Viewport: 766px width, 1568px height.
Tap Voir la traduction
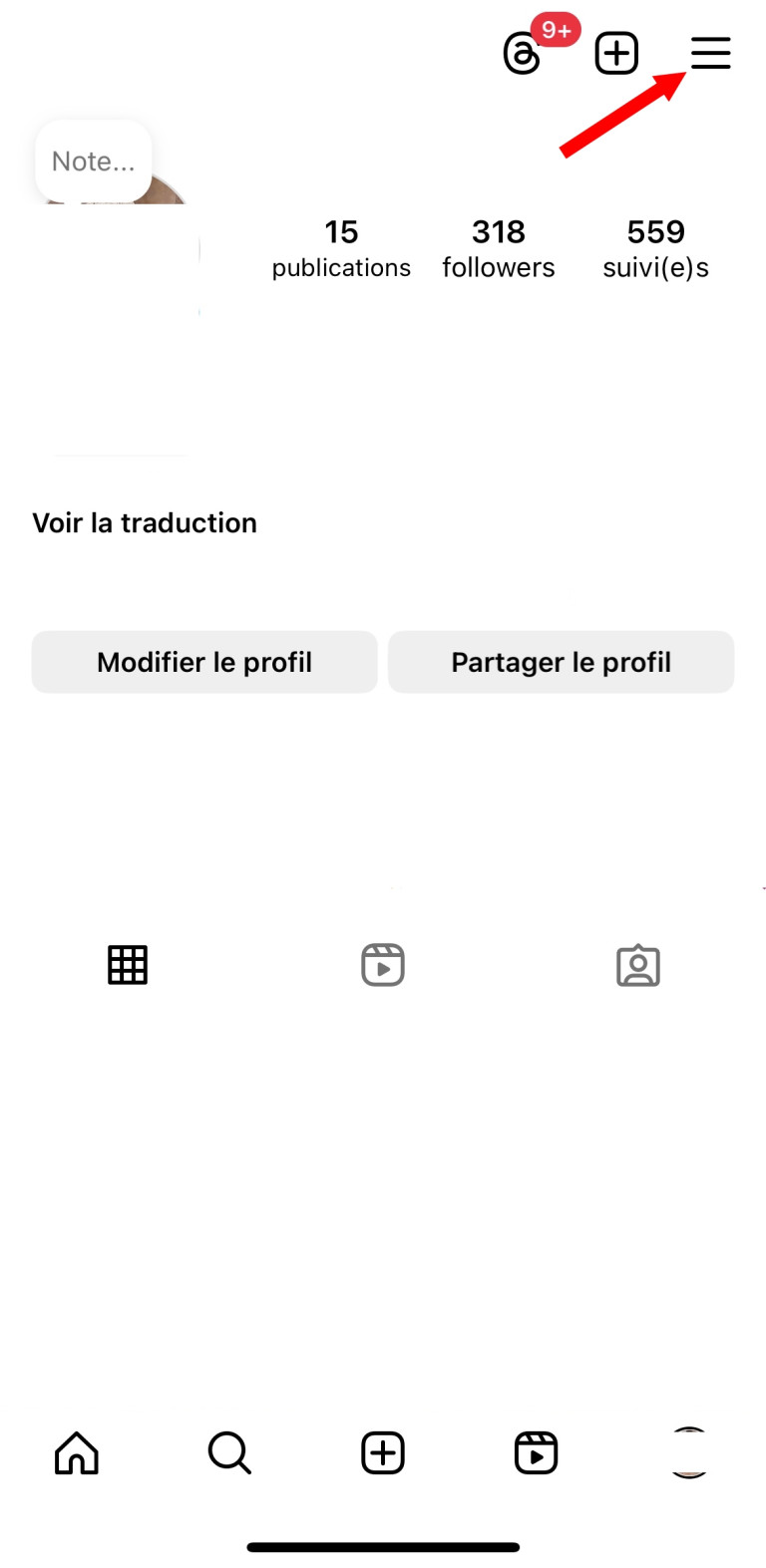145,523
